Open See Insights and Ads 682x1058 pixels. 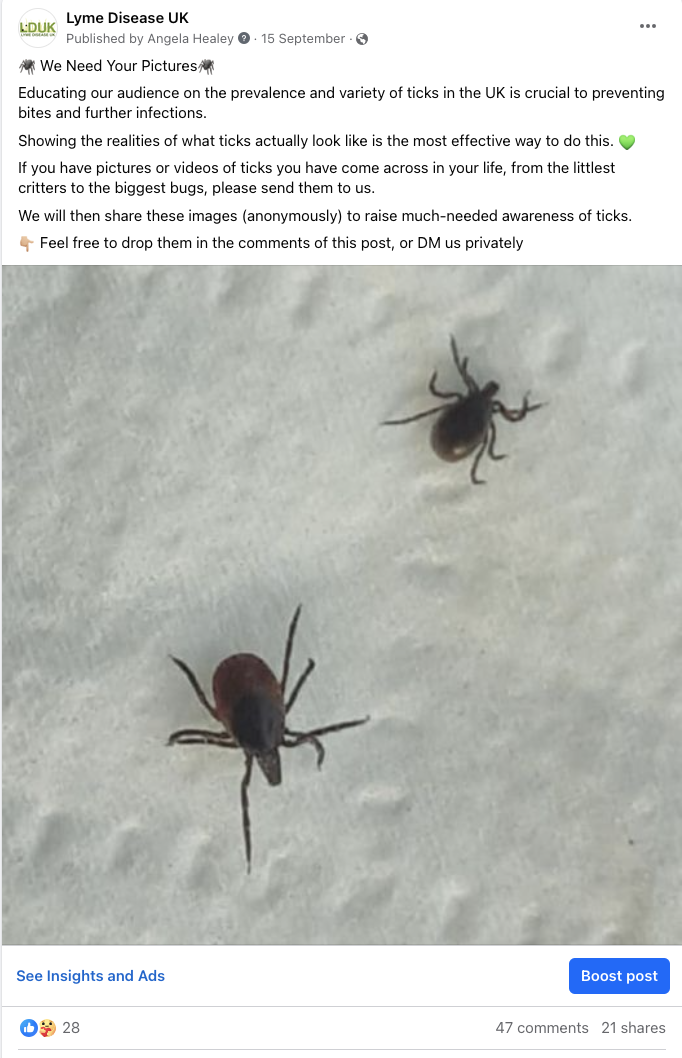[x=90, y=976]
